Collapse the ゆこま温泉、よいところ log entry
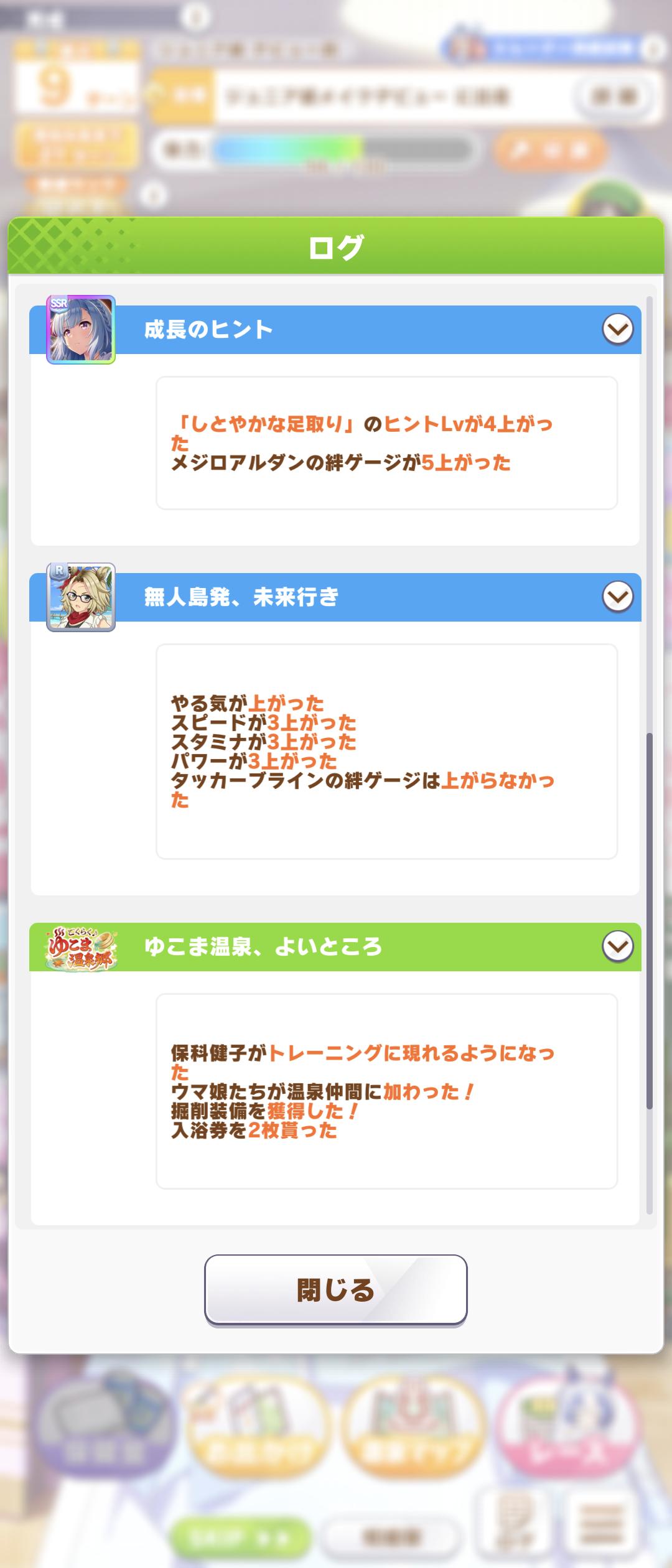 (617, 946)
